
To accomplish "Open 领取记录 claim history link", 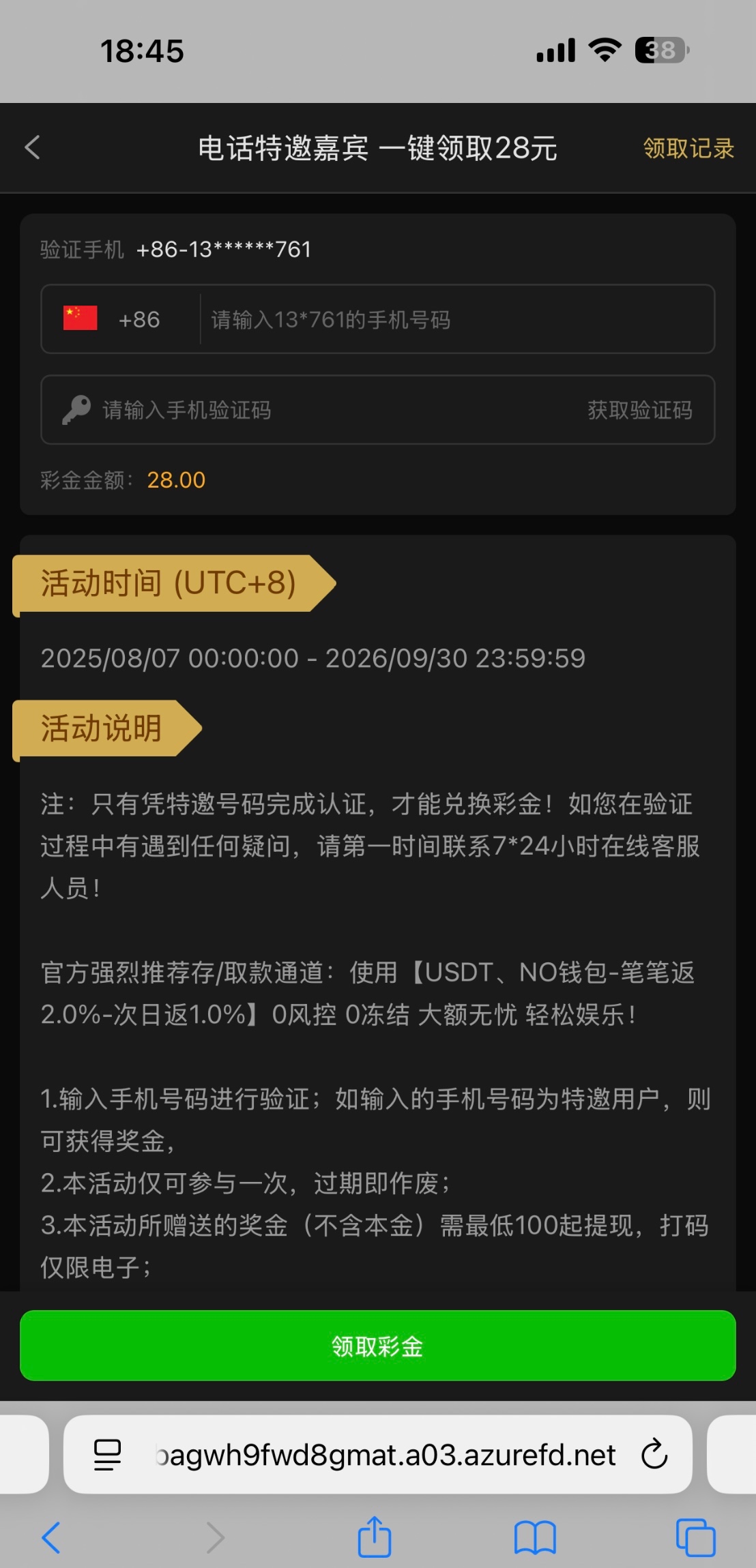I will pos(687,148).
